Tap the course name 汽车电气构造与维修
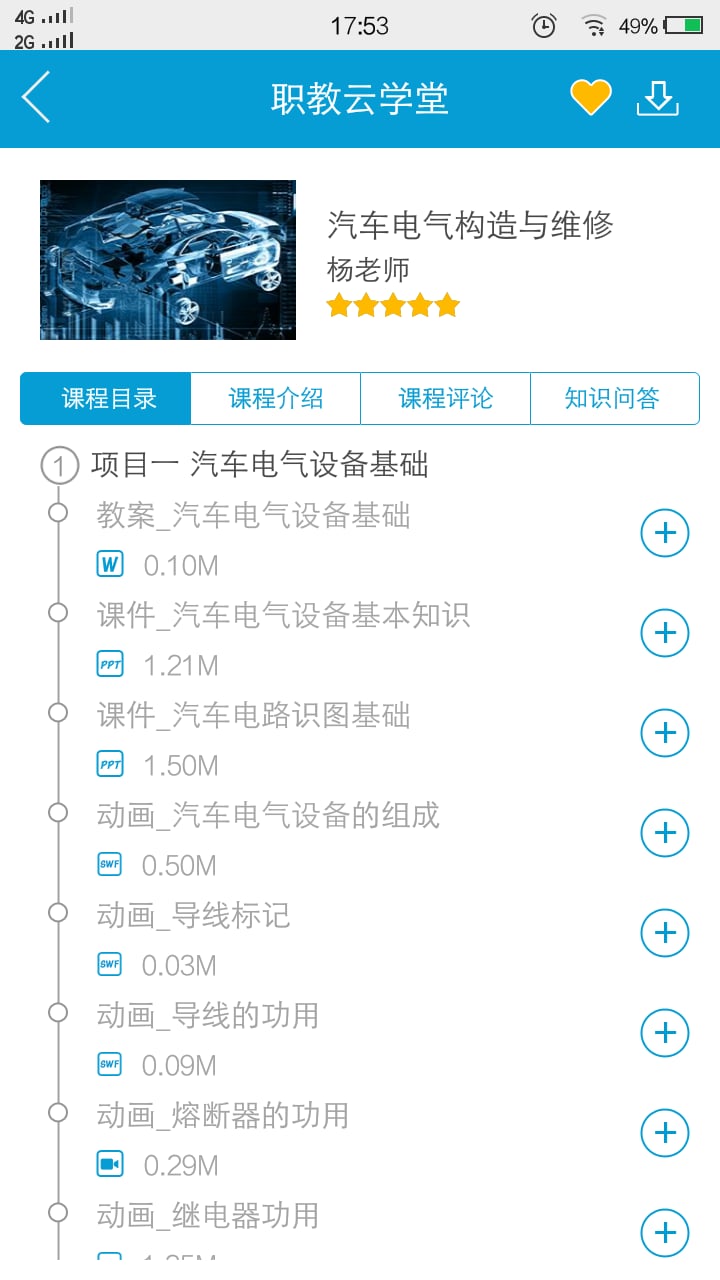Viewport: 720px width, 1280px height. (470, 226)
